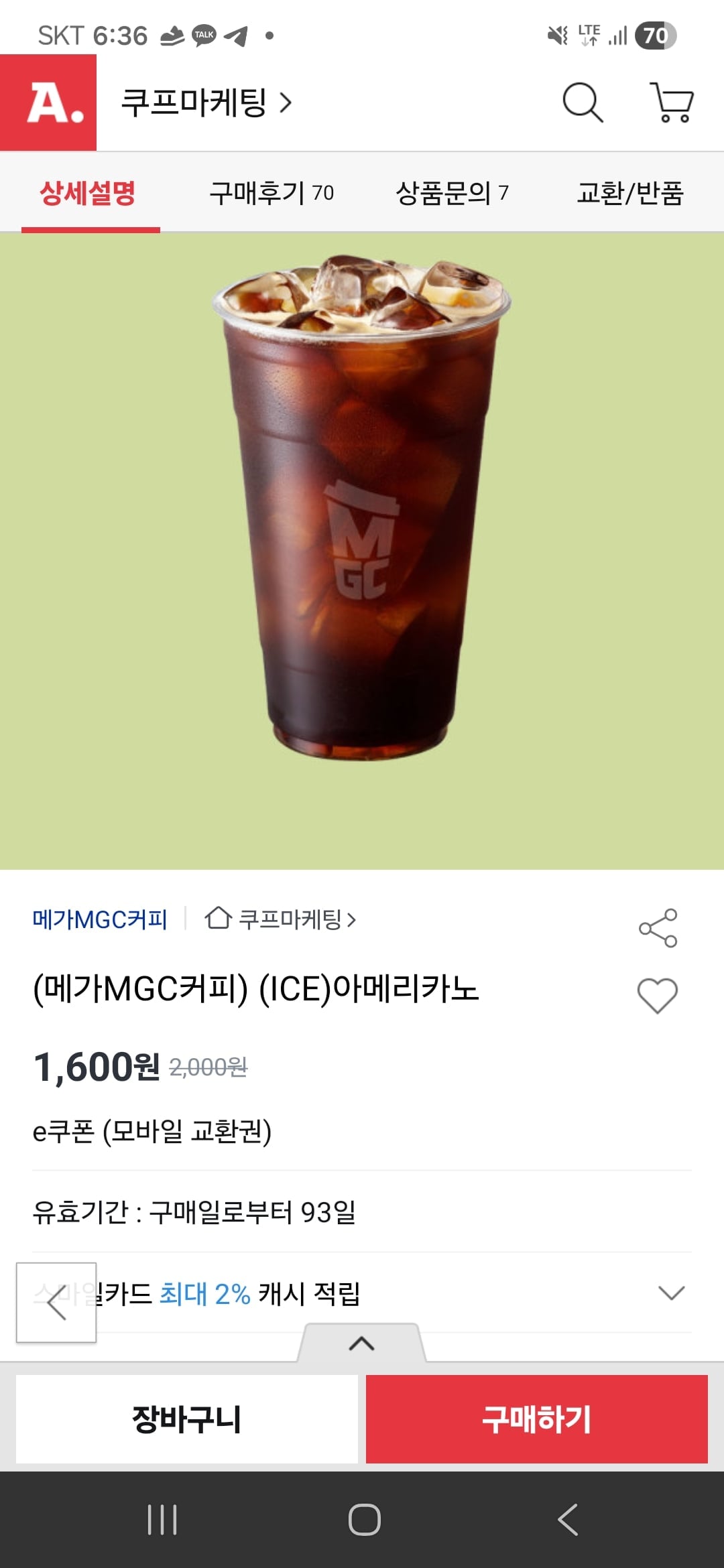This screenshot has width=724, height=1568.
Task: Add the americano to wishlist
Action: pyautogui.click(x=657, y=995)
